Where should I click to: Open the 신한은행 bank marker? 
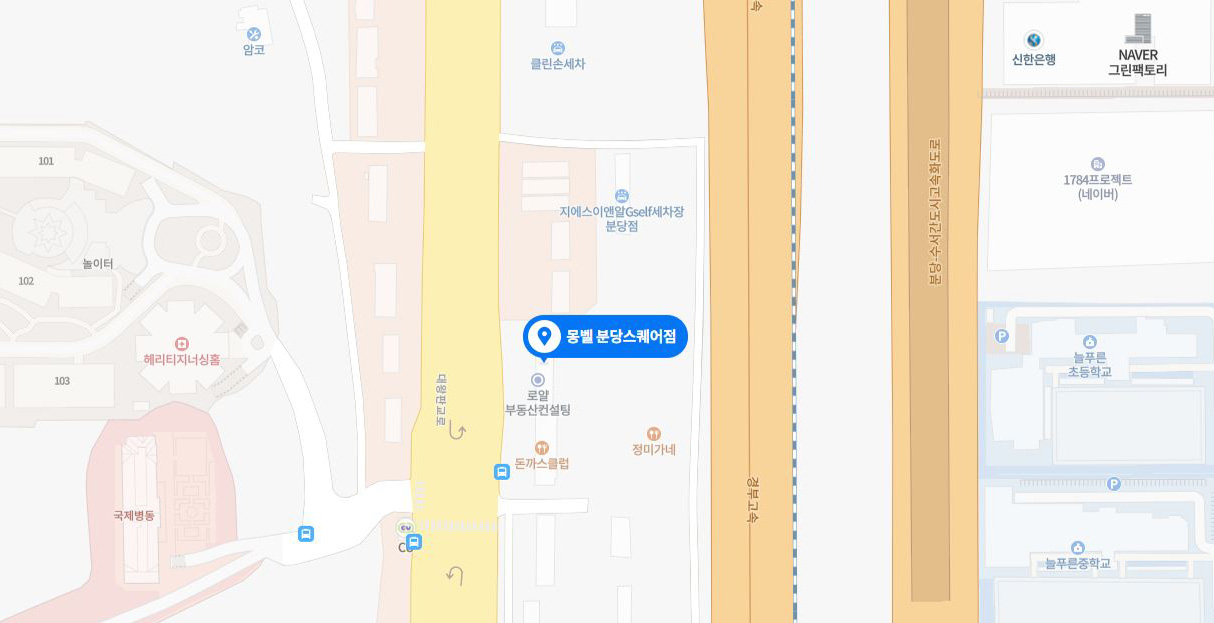click(x=1034, y=41)
